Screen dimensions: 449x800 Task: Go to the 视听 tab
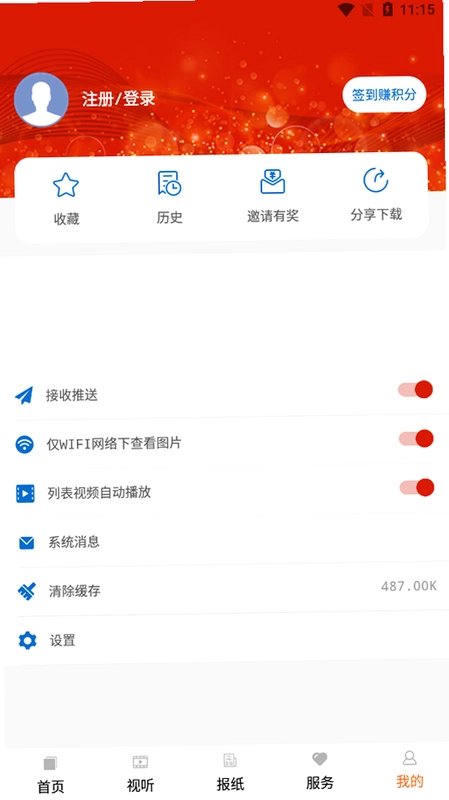point(140,774)
